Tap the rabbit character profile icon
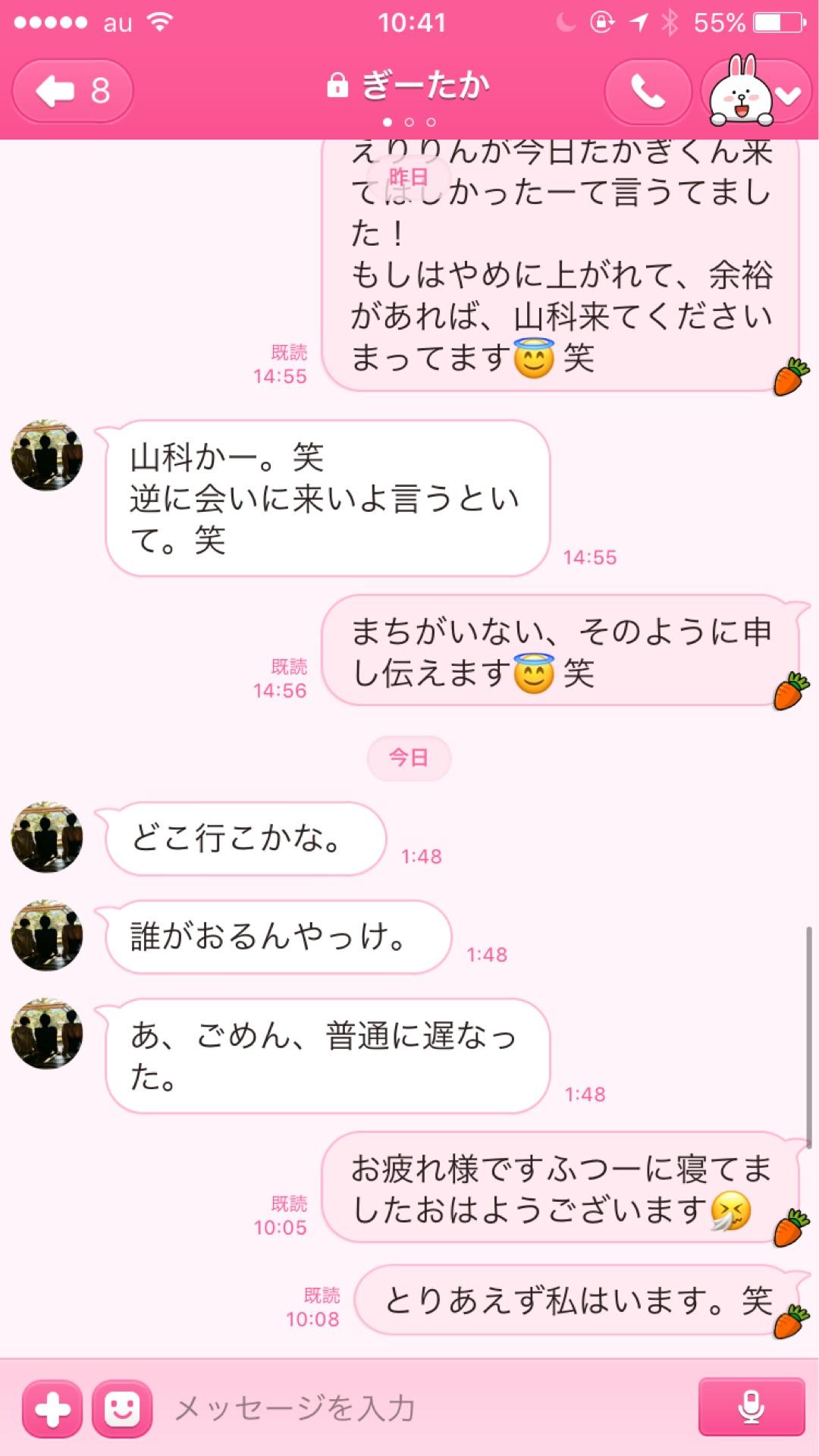Image resolution: width=819 pixels, height=1456 pixels. [739, 89]
